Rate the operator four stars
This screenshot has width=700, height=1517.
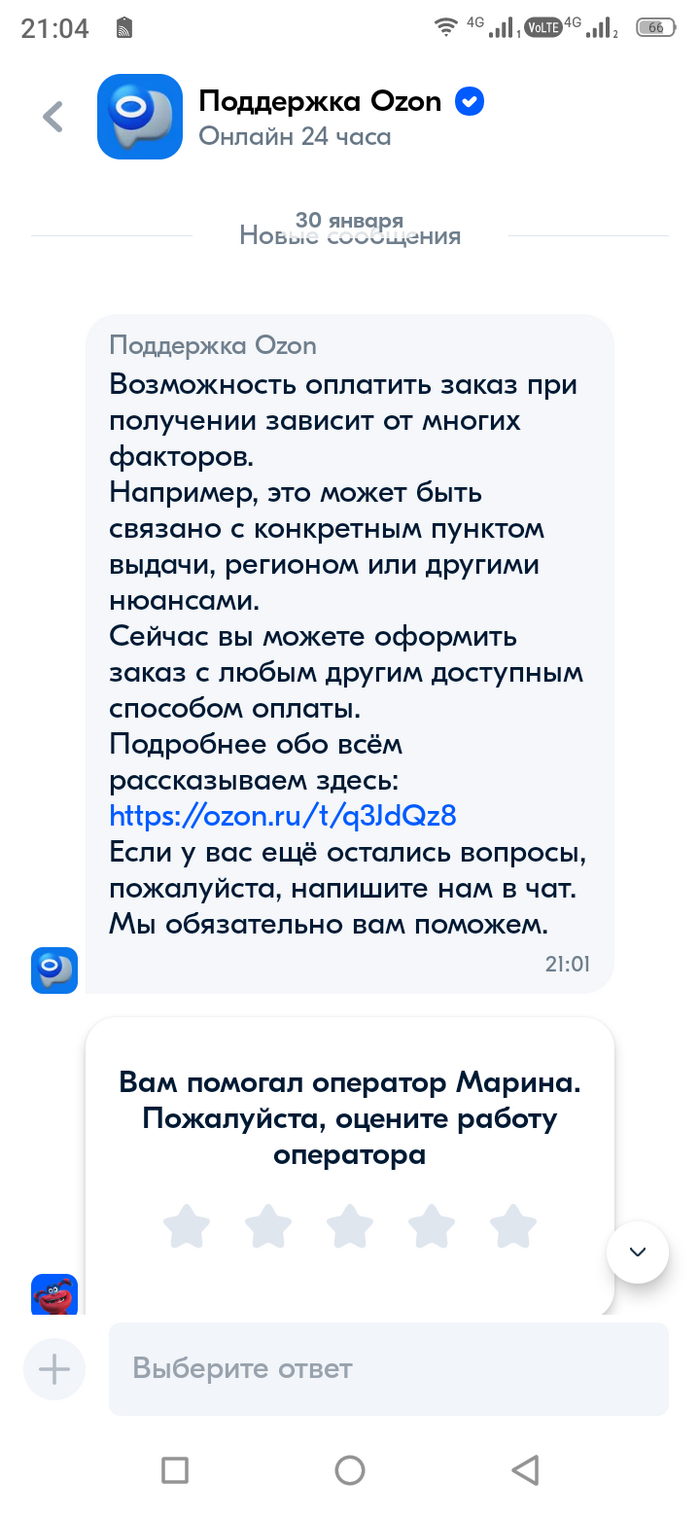[x=432, y=1225]
